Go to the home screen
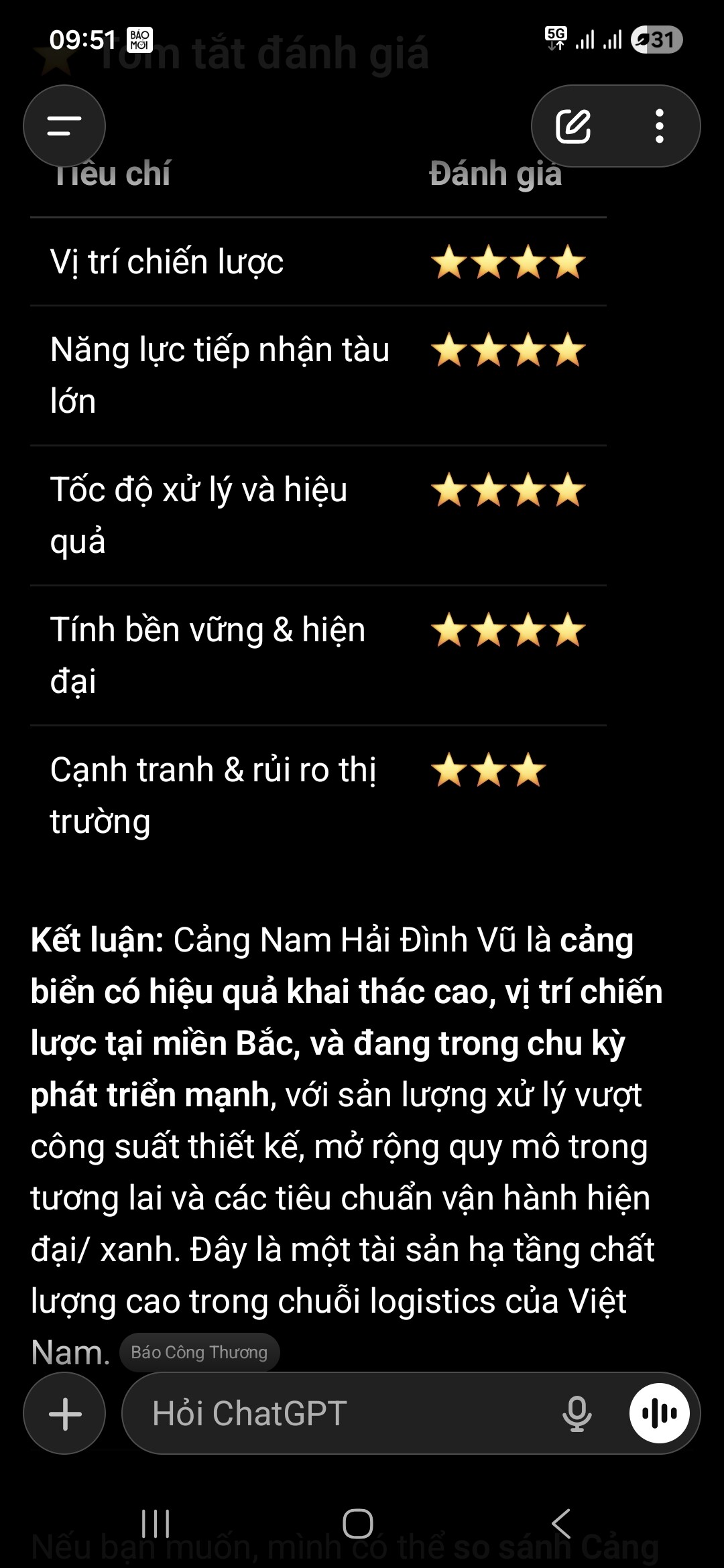The image size is (724, 1568). point(358,1524)
